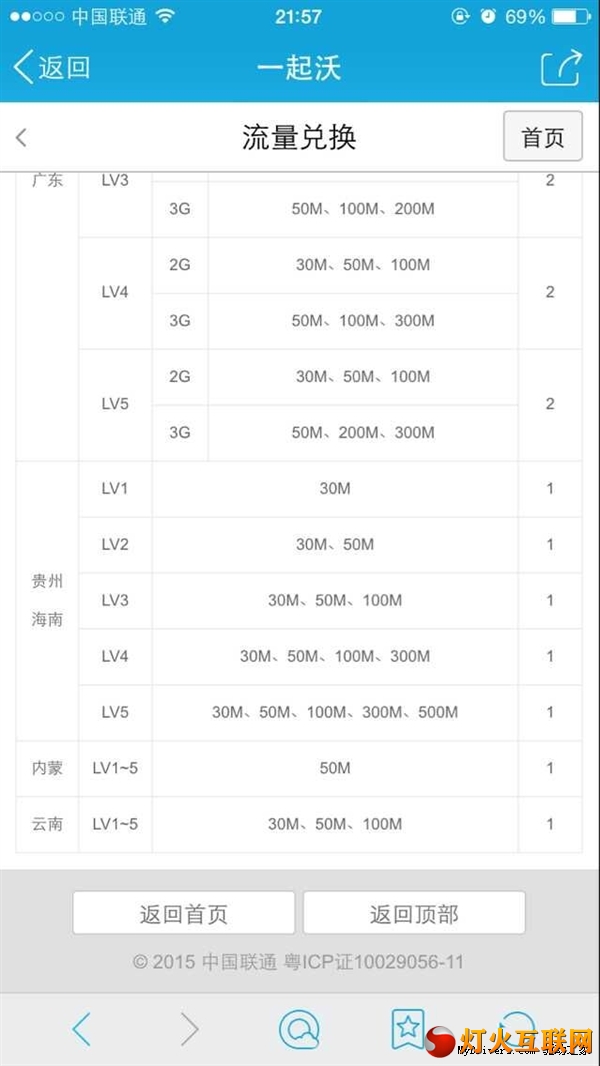Open the 首页 button
The height and width of the screenshot is (1066, 600).
tap(542, 137)
